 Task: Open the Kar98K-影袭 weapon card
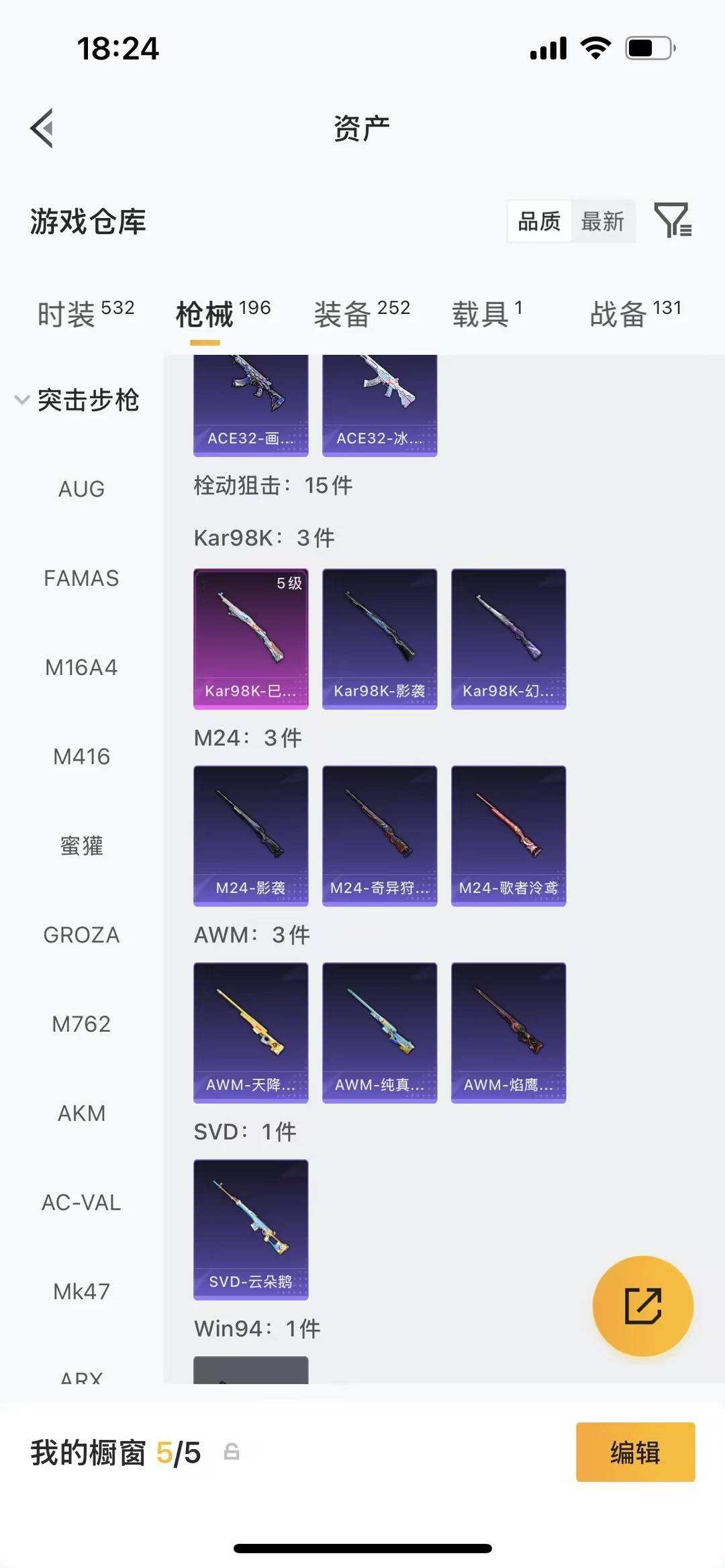click(x=379, y=637)
